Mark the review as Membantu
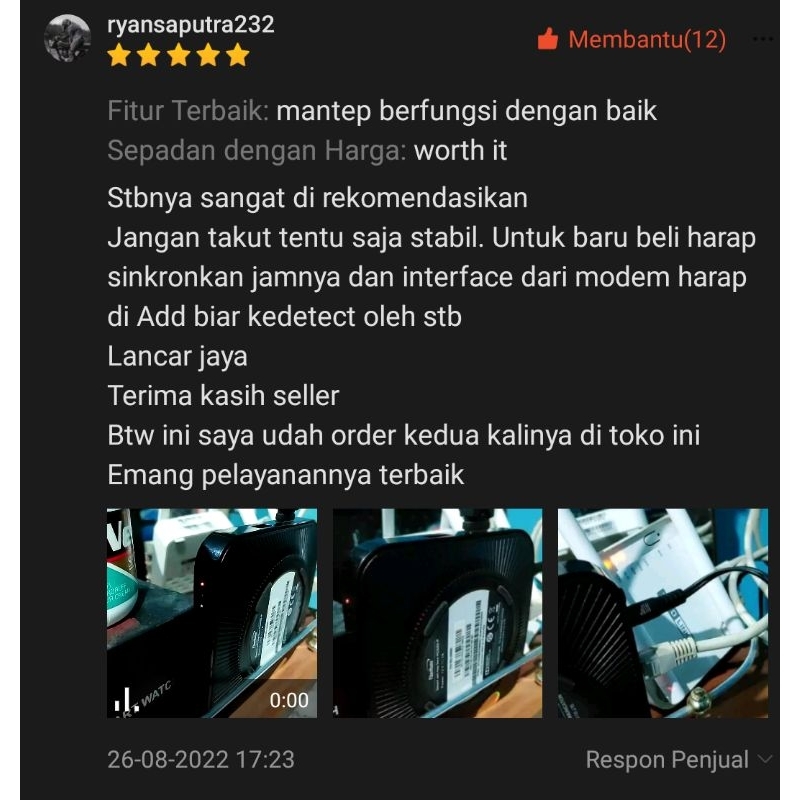Image resolution: width=800 pixels, height=800 pixels. (630, 40)
